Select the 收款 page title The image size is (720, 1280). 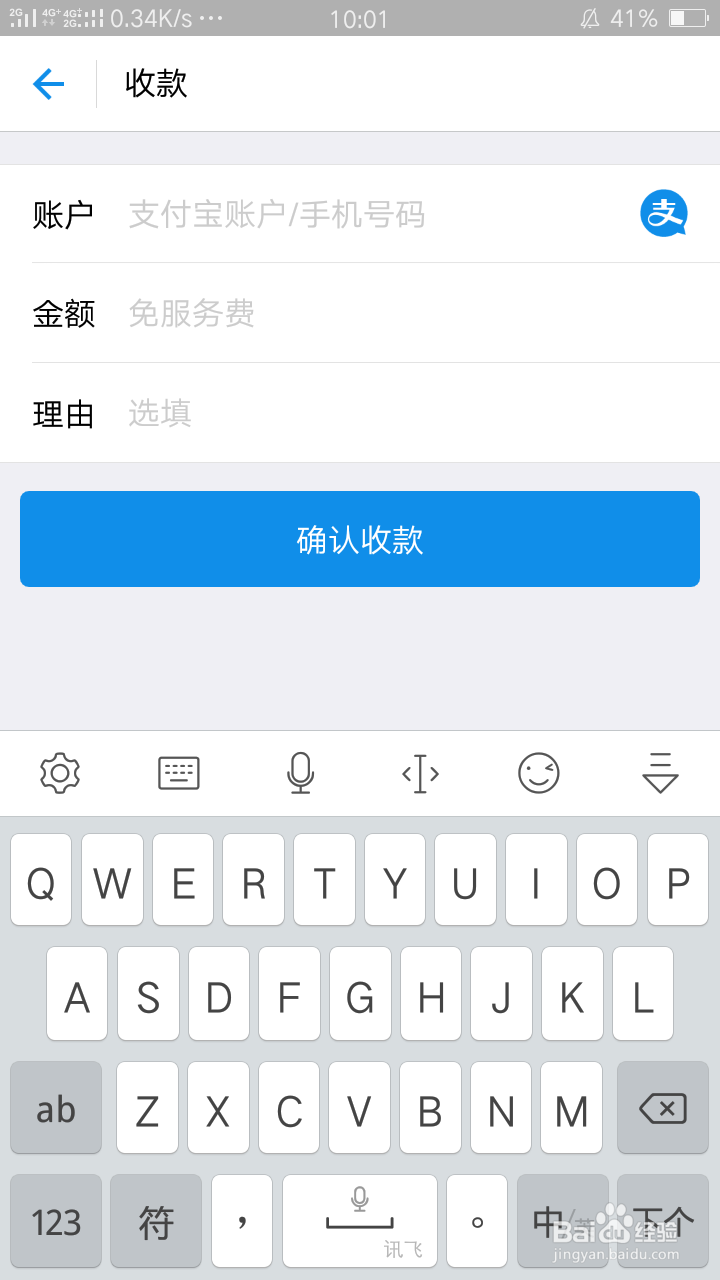coord(154,84)
